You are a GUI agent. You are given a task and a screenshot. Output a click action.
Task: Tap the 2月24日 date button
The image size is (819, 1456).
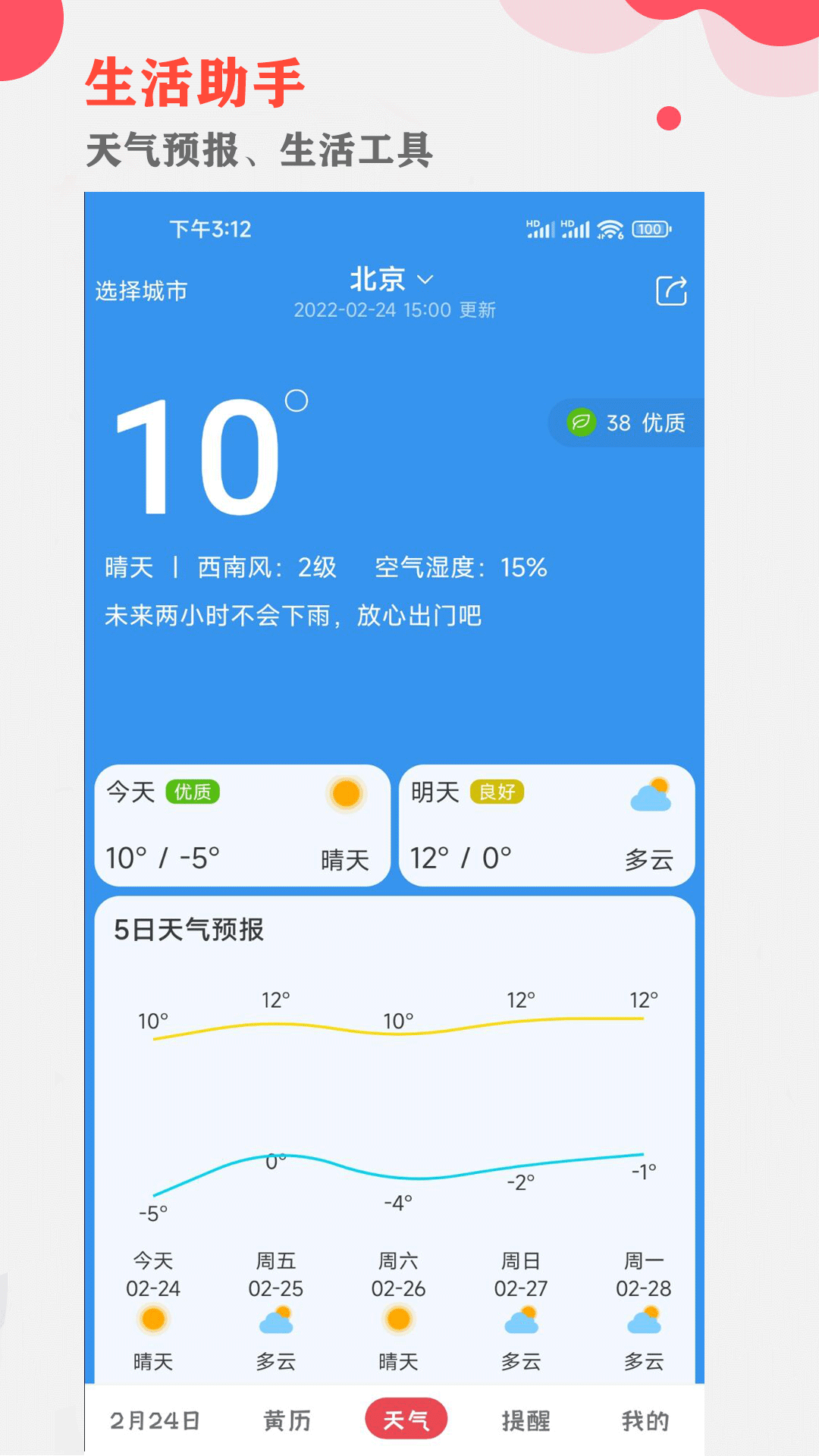pyautogui.click(x=155, y=1418)
